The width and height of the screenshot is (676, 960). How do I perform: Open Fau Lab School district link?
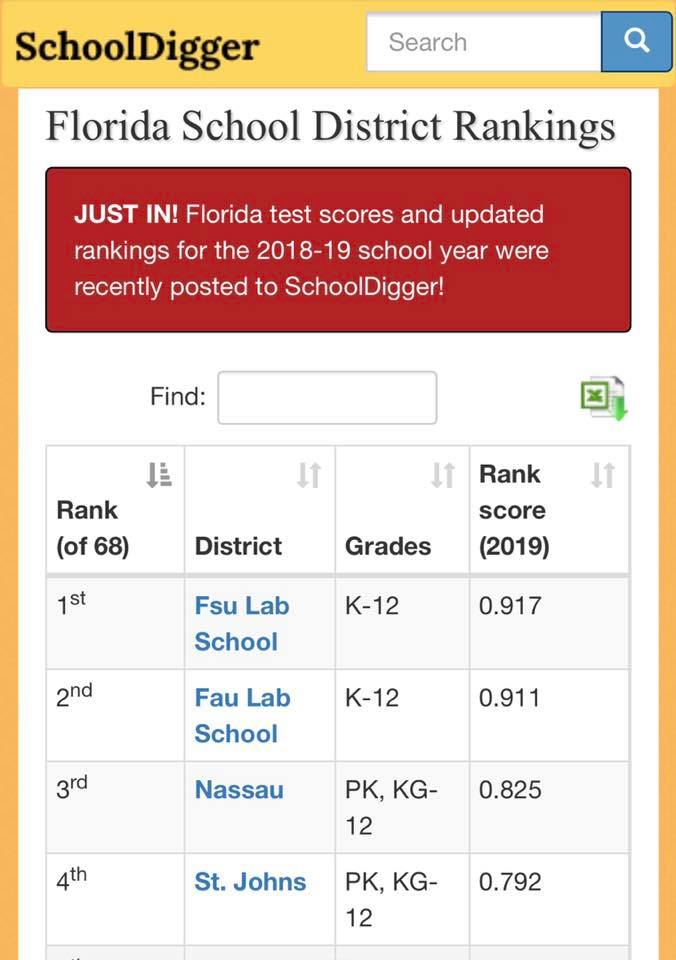coord(242,716)
